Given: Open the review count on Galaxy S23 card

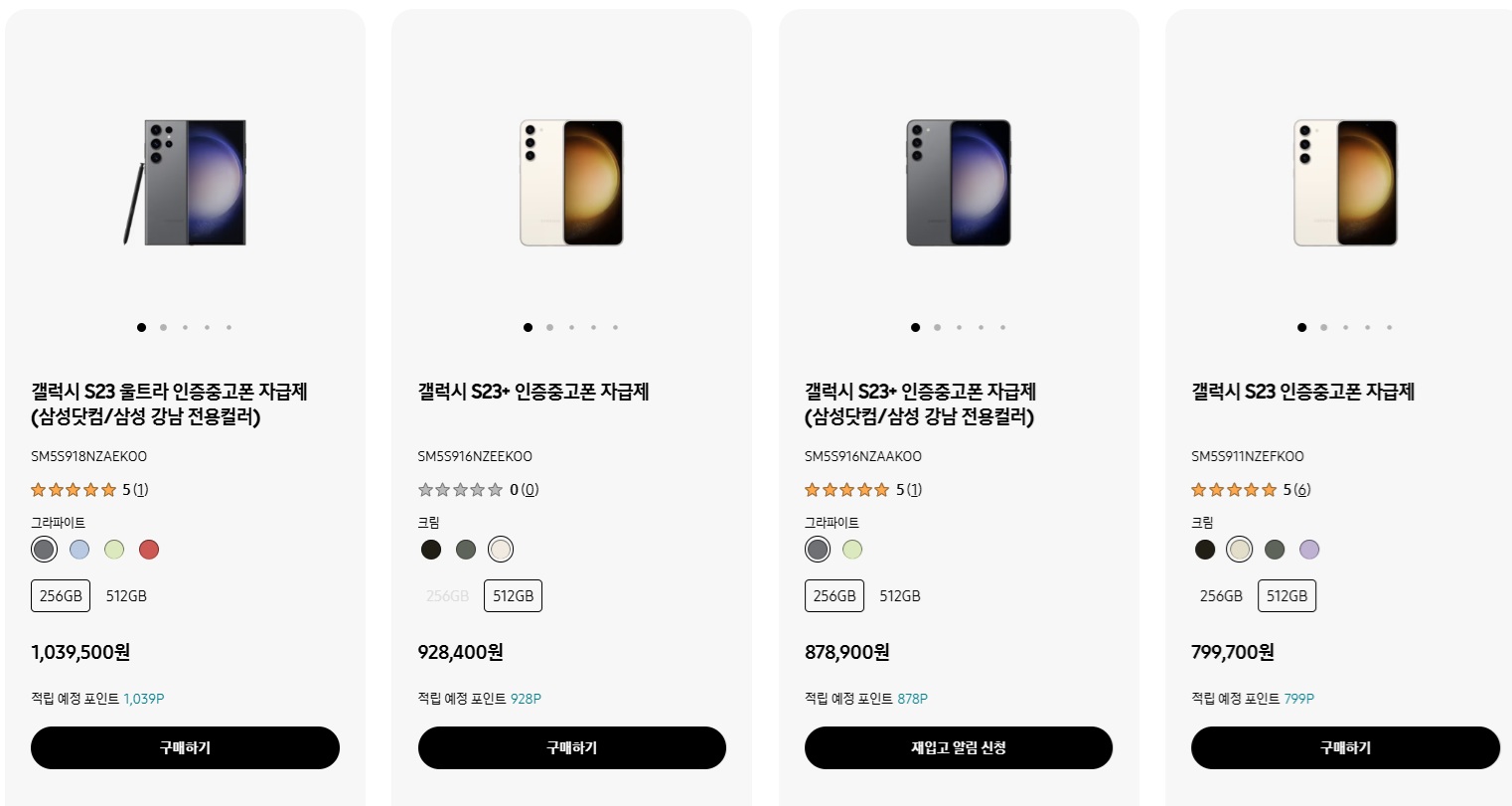Looking at the screenshot, I should click(x=1302, y=490).
